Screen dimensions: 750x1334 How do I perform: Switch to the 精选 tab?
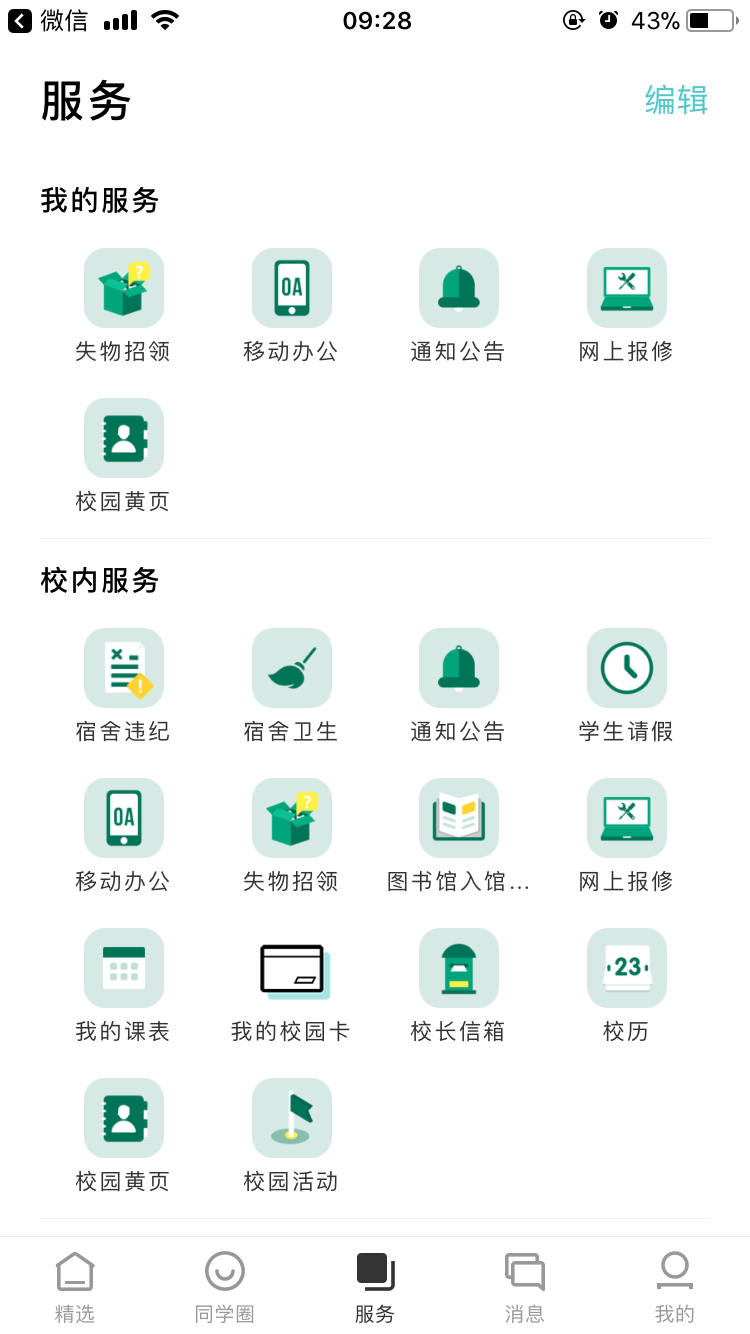(75, 1287)
